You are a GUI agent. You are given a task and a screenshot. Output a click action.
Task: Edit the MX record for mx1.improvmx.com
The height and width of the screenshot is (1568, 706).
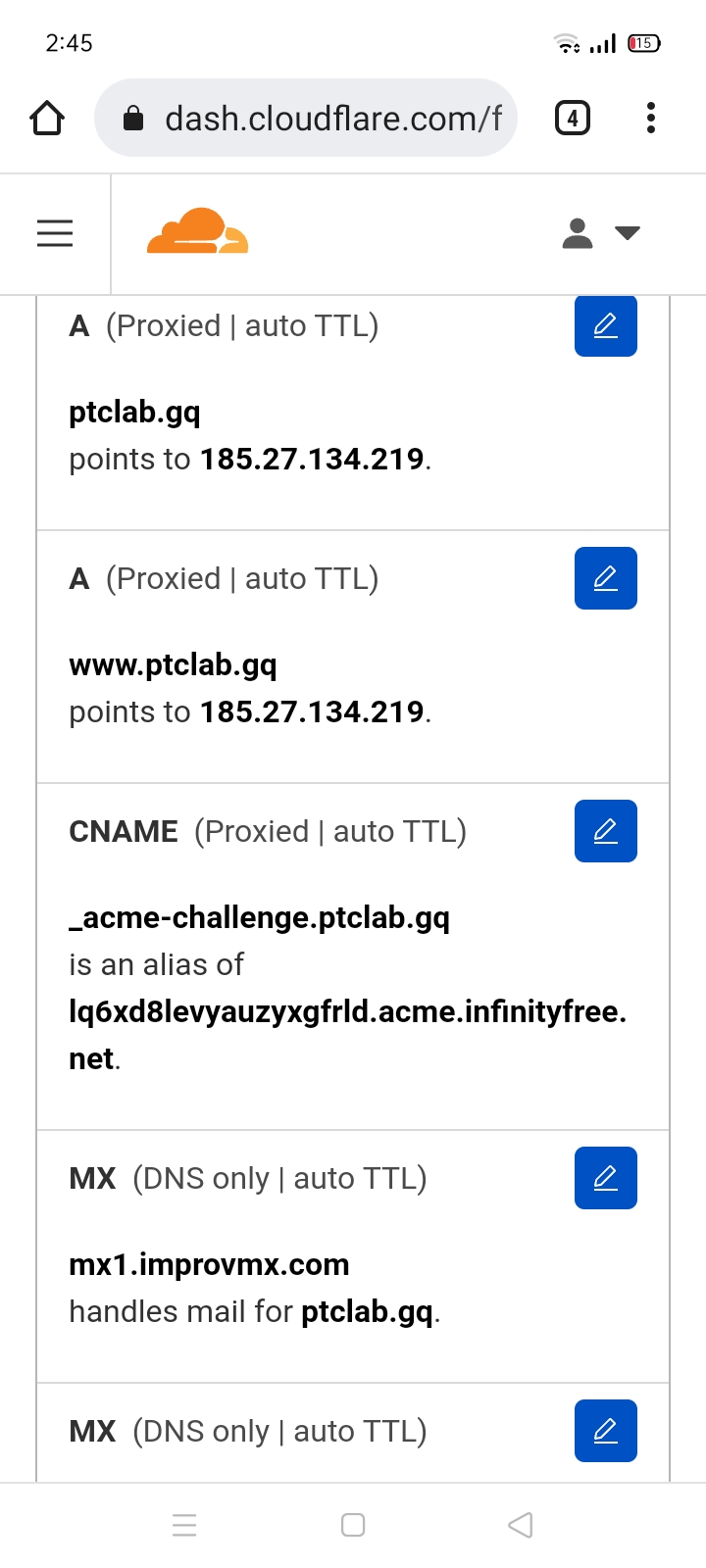pyautogui.click(x=605, y=1178)
